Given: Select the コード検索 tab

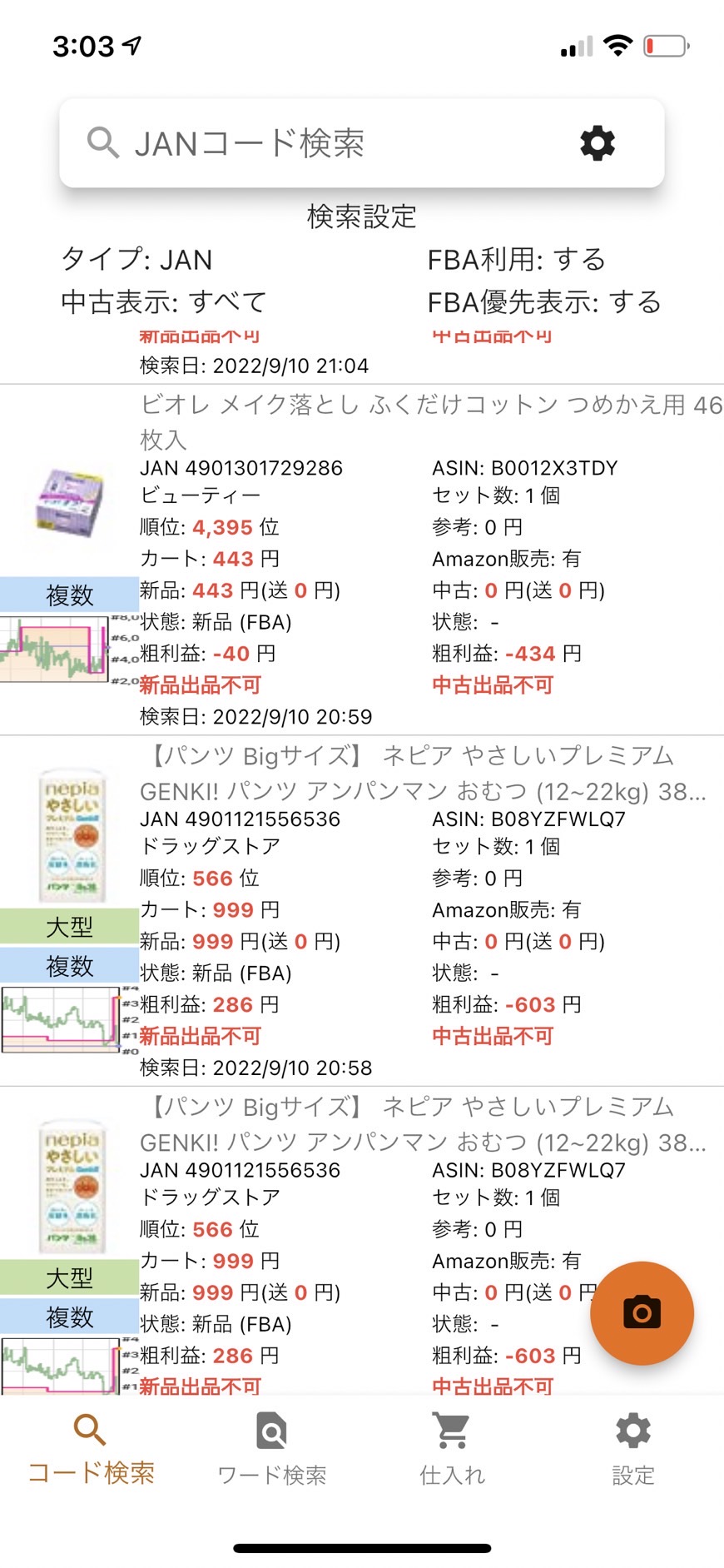Looking at the screenshot, I should 91,1449.
